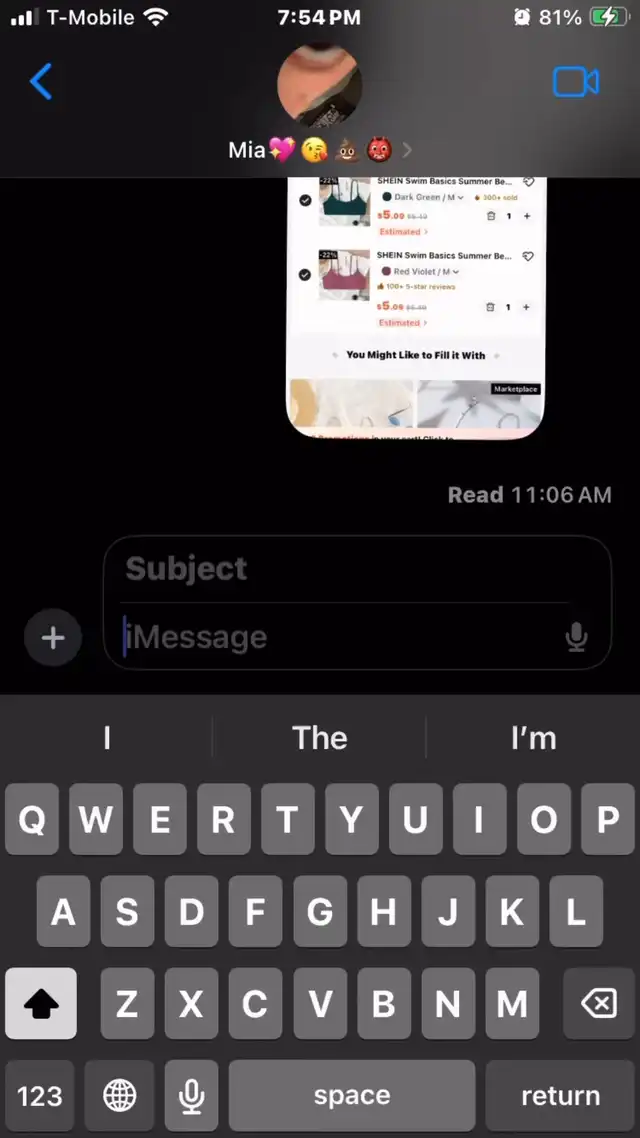Toggle the shift key

[x=41, y=1003]
